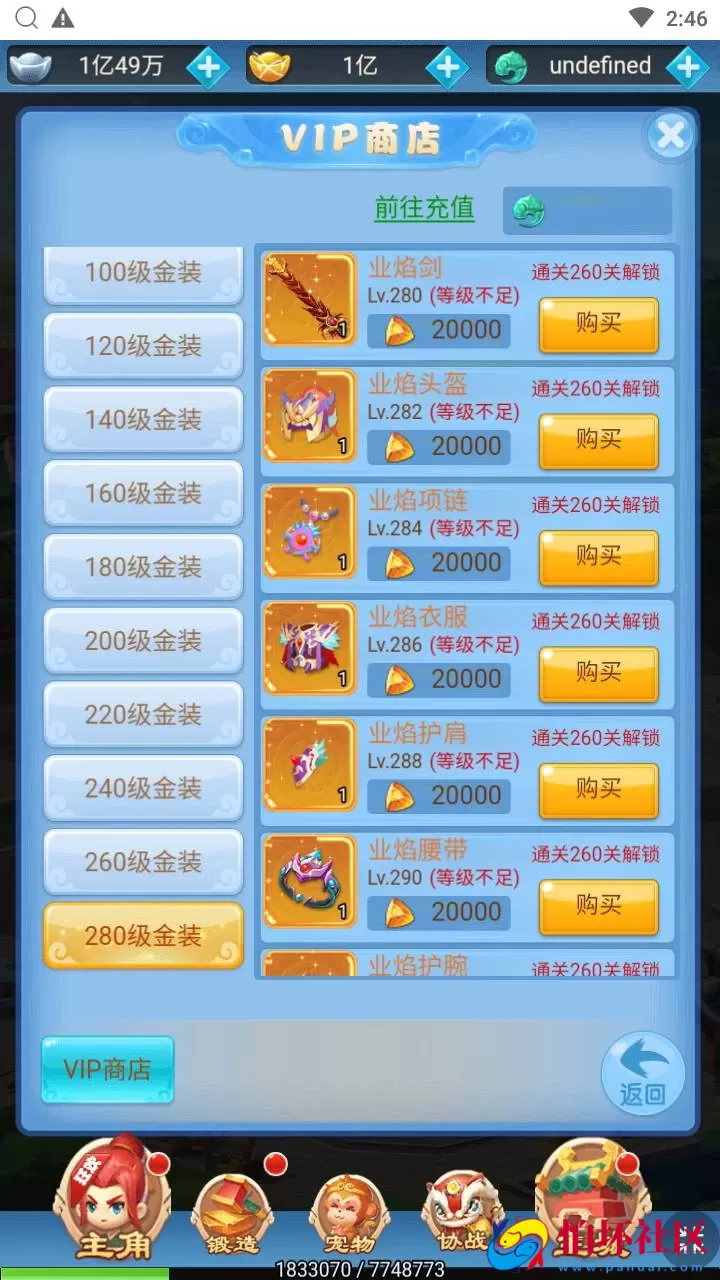Click the plus next to undefined currency

click(688, 66)
